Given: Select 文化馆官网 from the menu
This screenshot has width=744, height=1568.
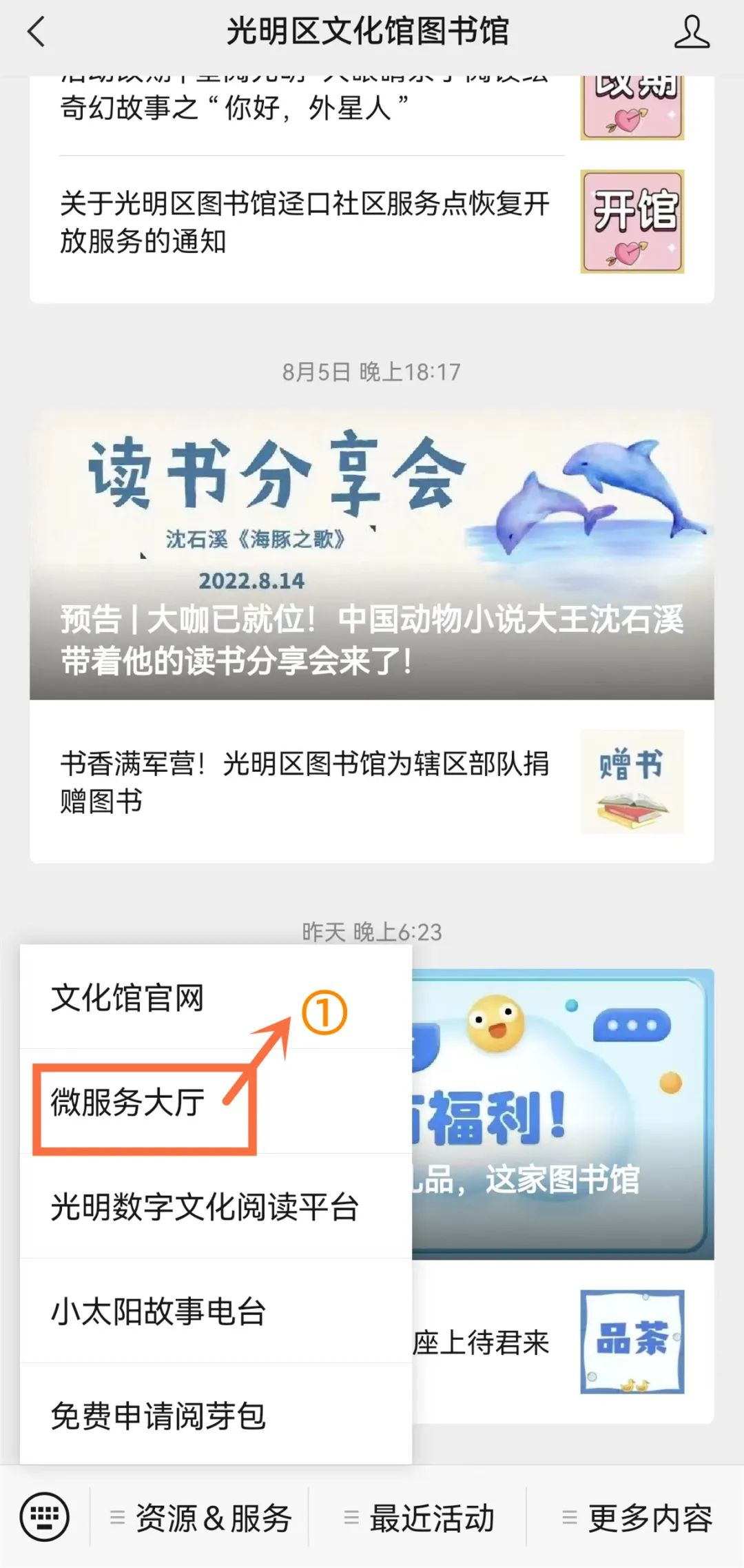Looking at the screenshot, I should (x=128, y=997).
